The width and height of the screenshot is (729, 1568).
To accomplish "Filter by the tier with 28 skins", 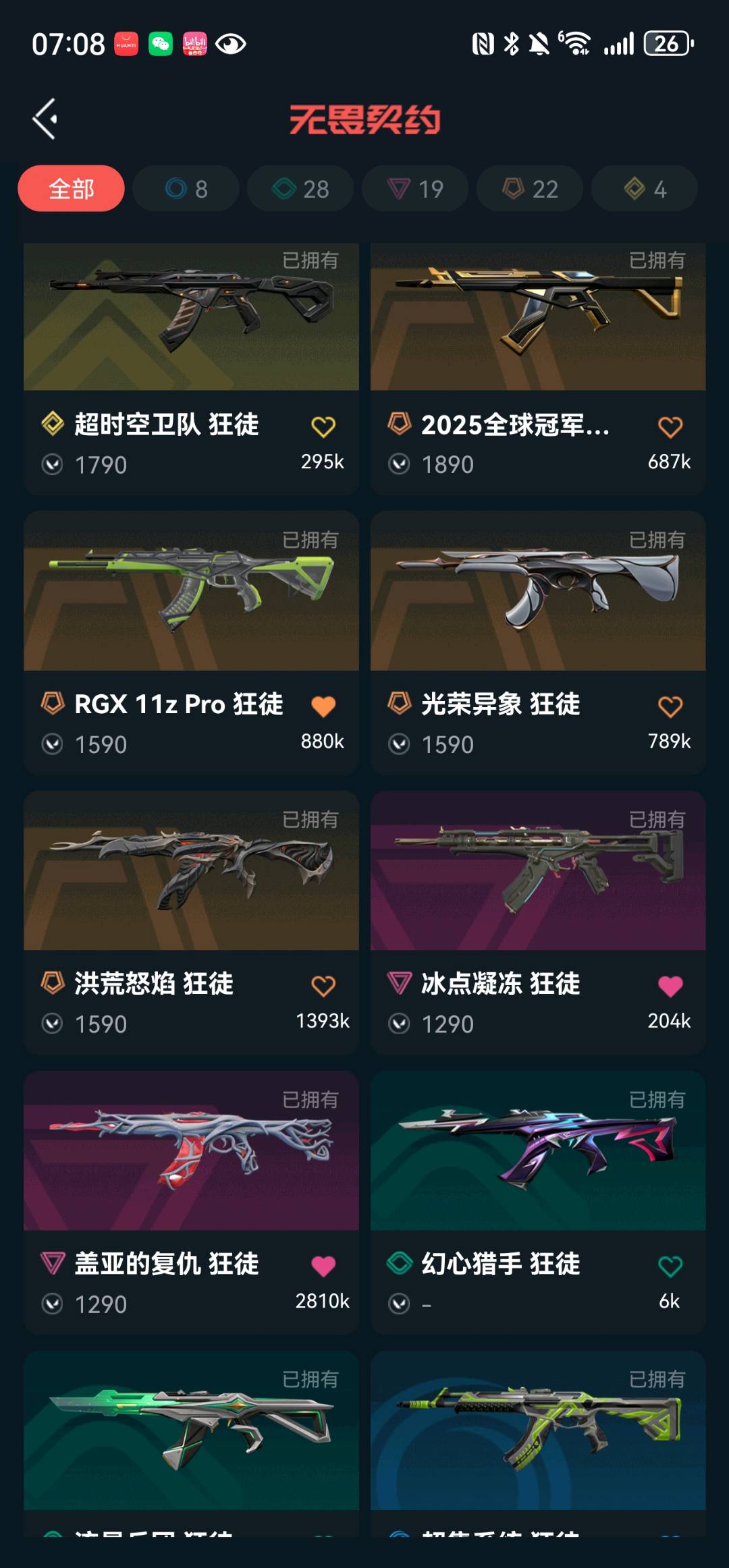I will pyautogui.click(x=300, y=189).
